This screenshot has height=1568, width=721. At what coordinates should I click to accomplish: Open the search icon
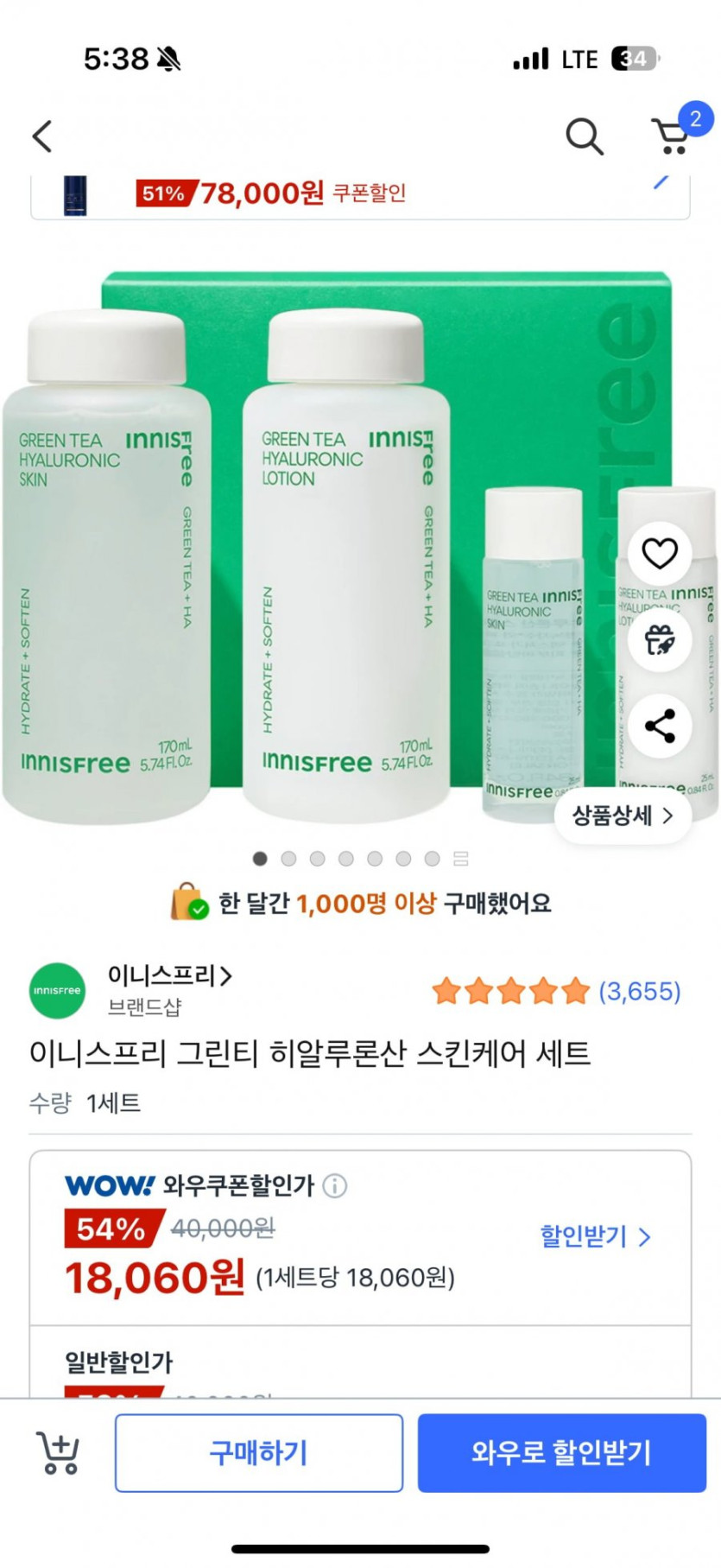(584, 136)
